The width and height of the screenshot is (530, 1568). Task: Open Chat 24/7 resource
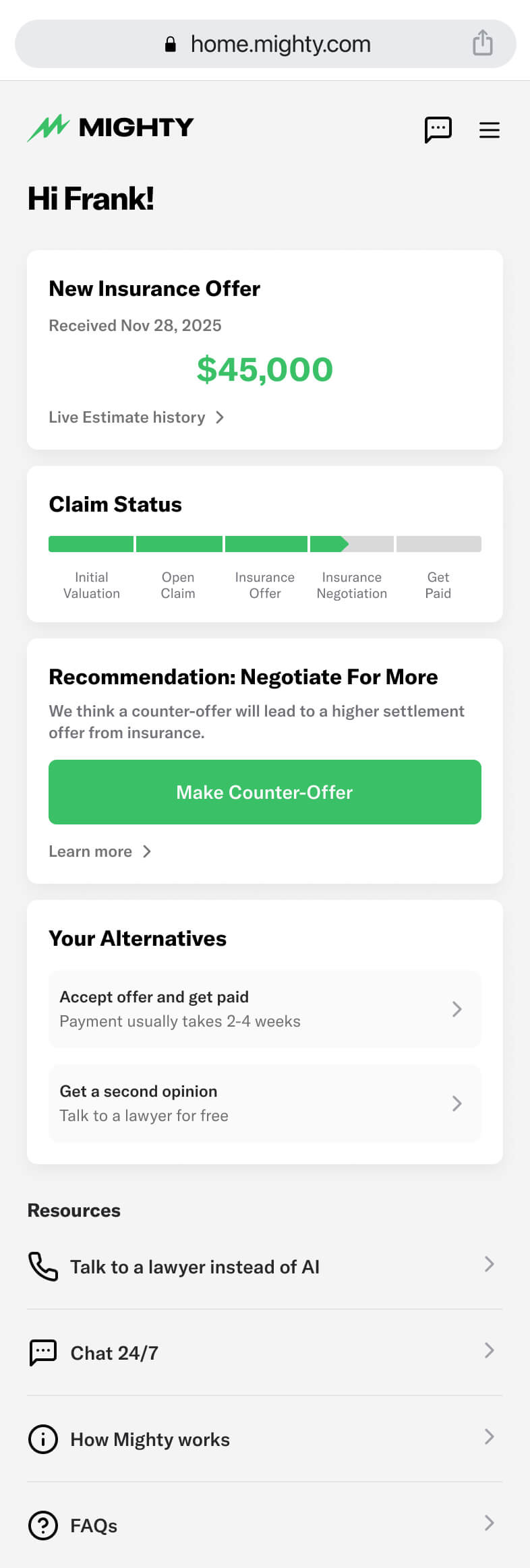pos(264,1353)
